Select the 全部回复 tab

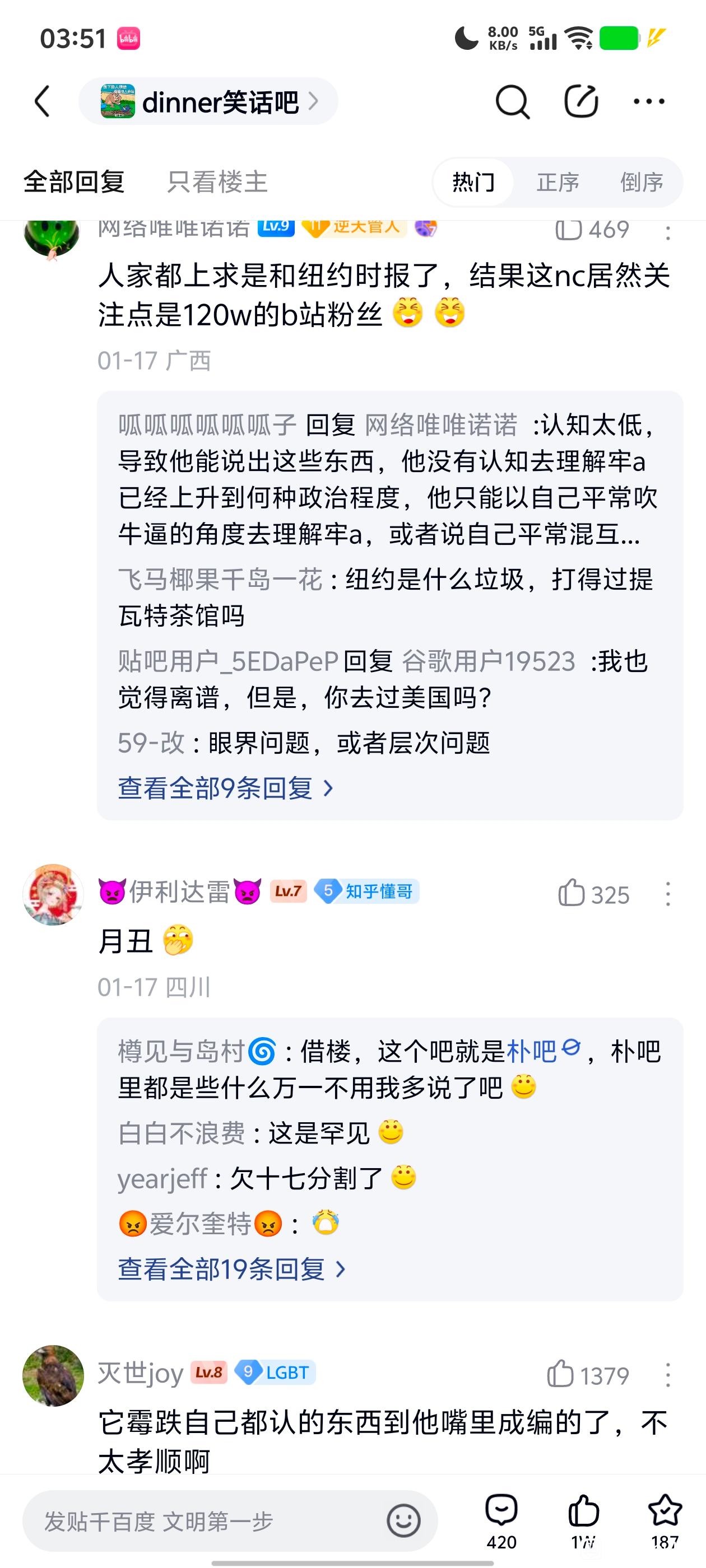point(75,182)
